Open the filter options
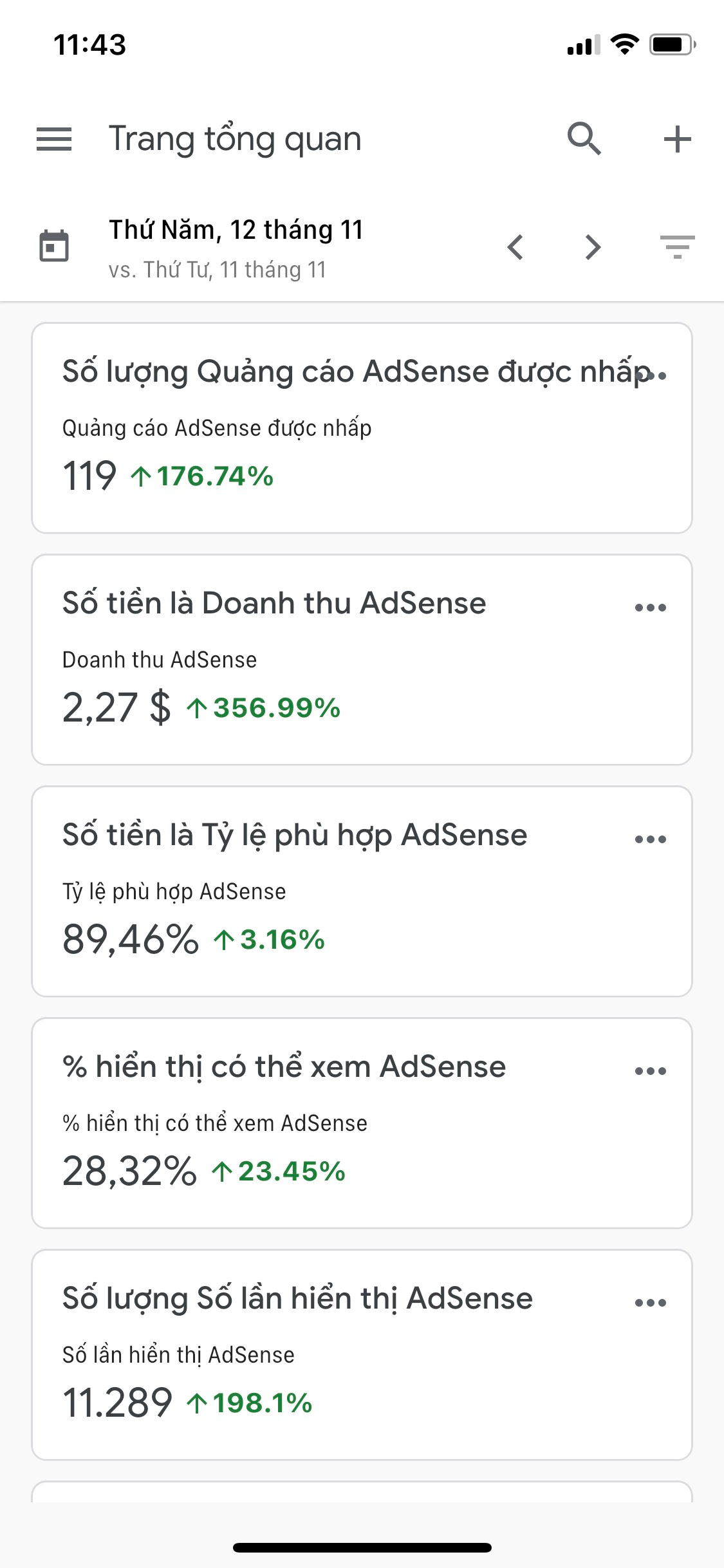The image size is (724, 1568). pyautogui.click(x=677, y=247)
